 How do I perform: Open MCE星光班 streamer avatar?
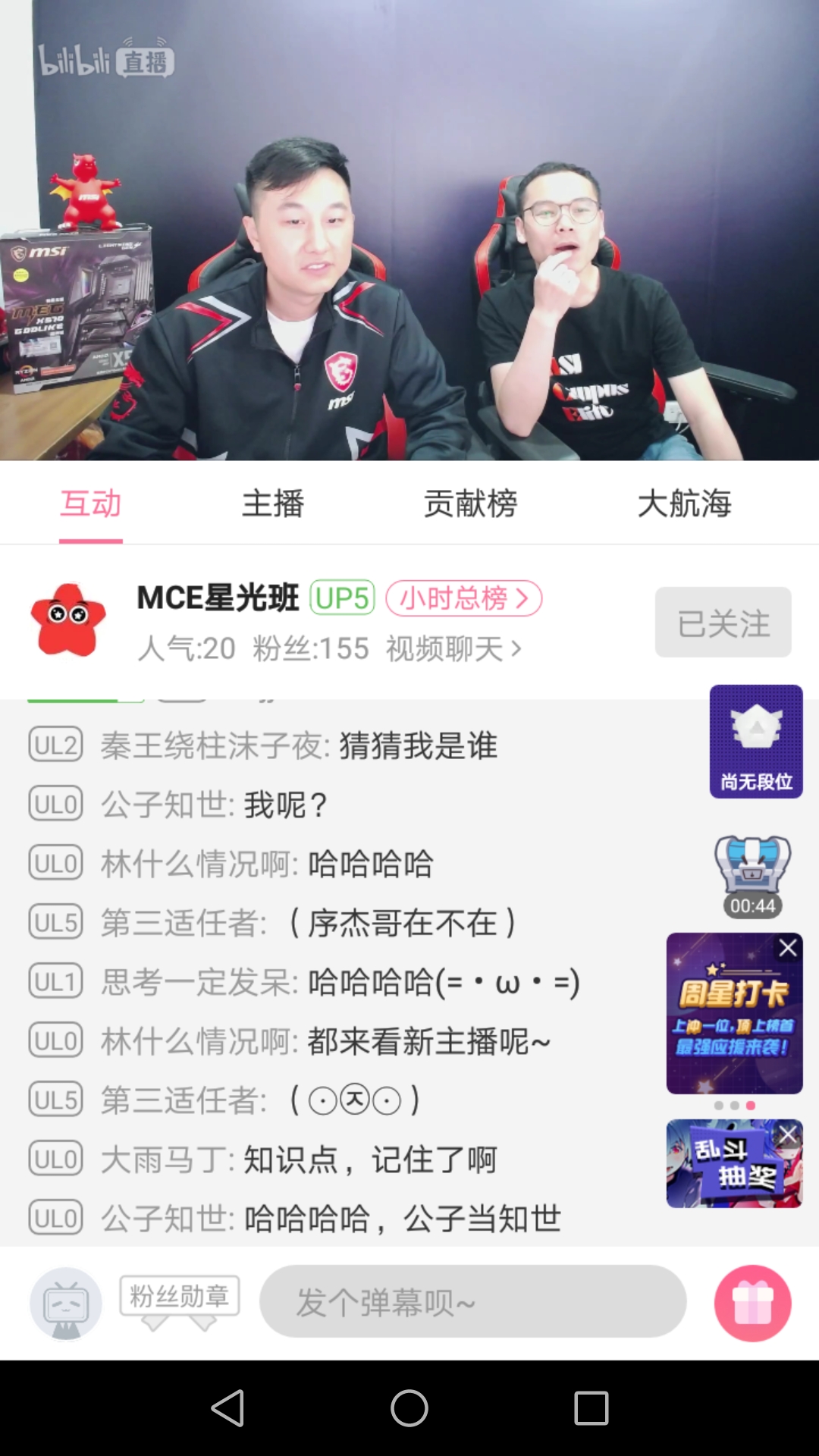click(68, 620)
